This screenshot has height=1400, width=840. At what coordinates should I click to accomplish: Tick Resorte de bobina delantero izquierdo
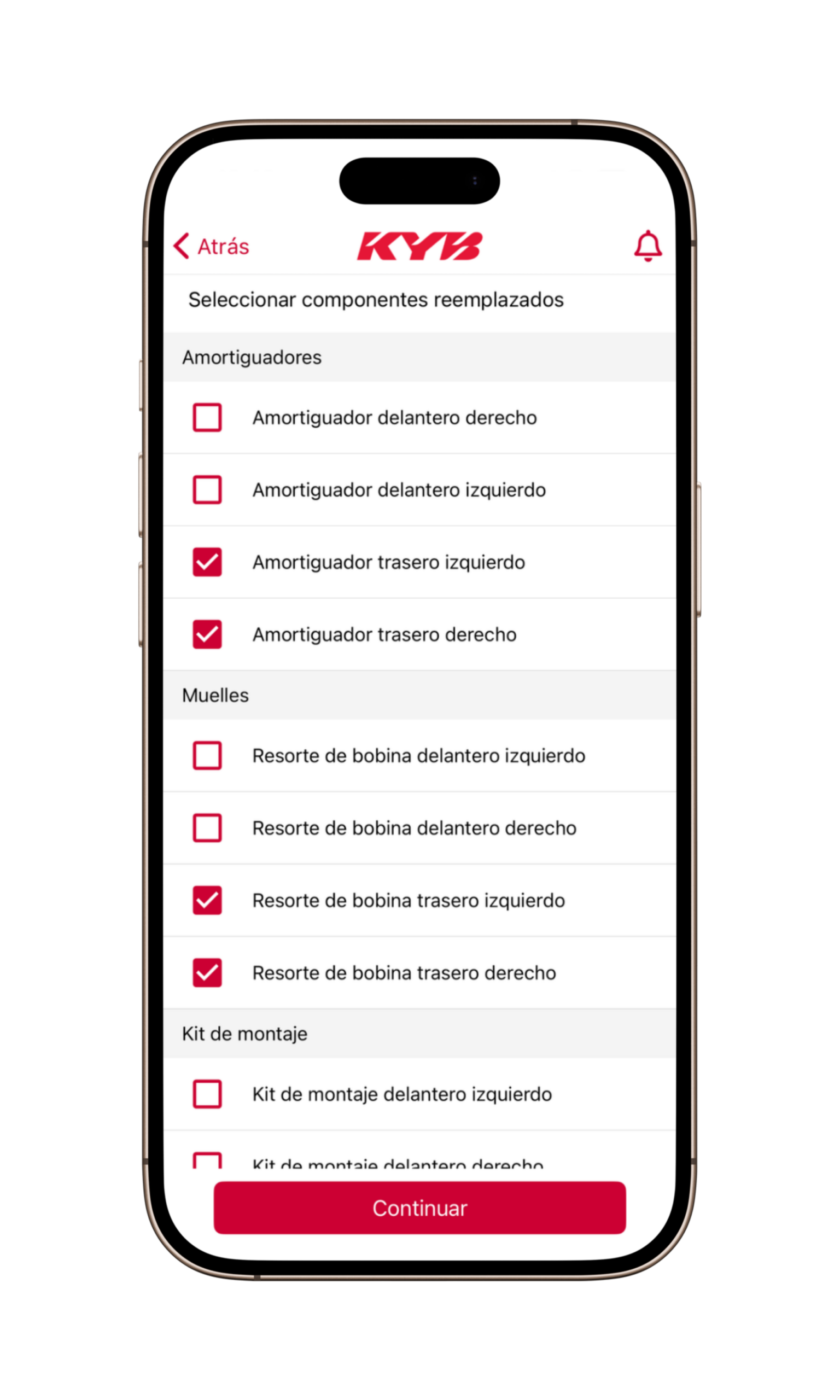207,755
